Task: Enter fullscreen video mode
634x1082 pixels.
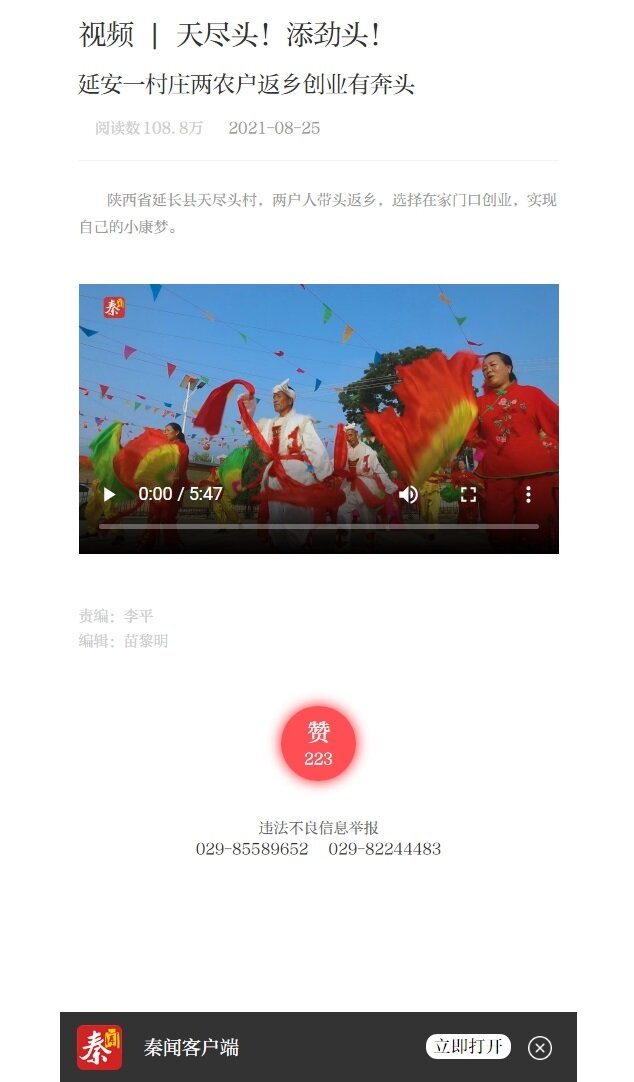Action: (x=468, y=494)
